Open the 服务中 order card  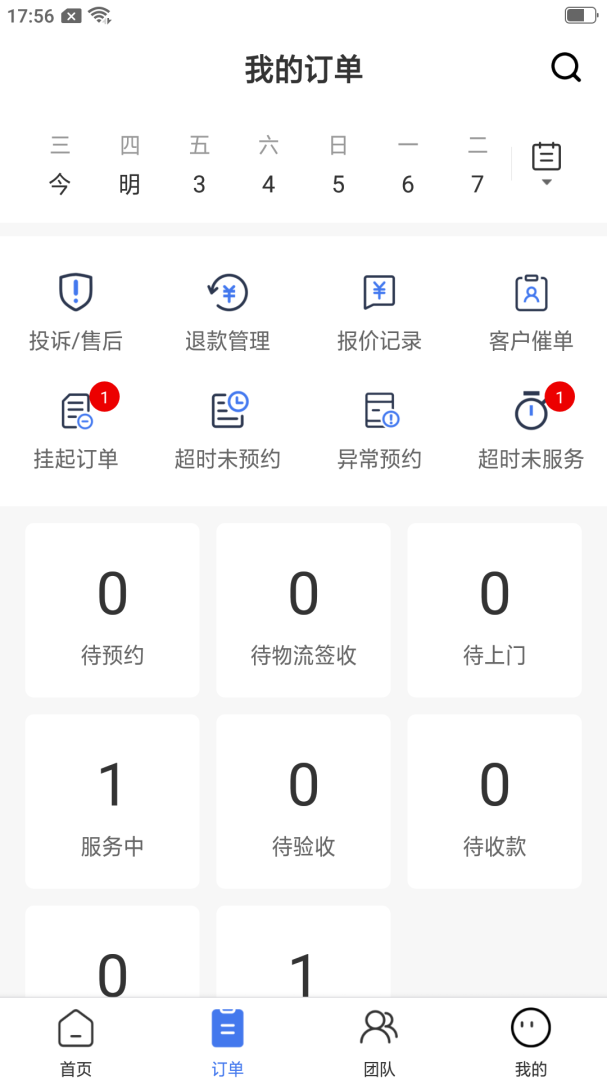pyautogui.click(x=112, y=801)
